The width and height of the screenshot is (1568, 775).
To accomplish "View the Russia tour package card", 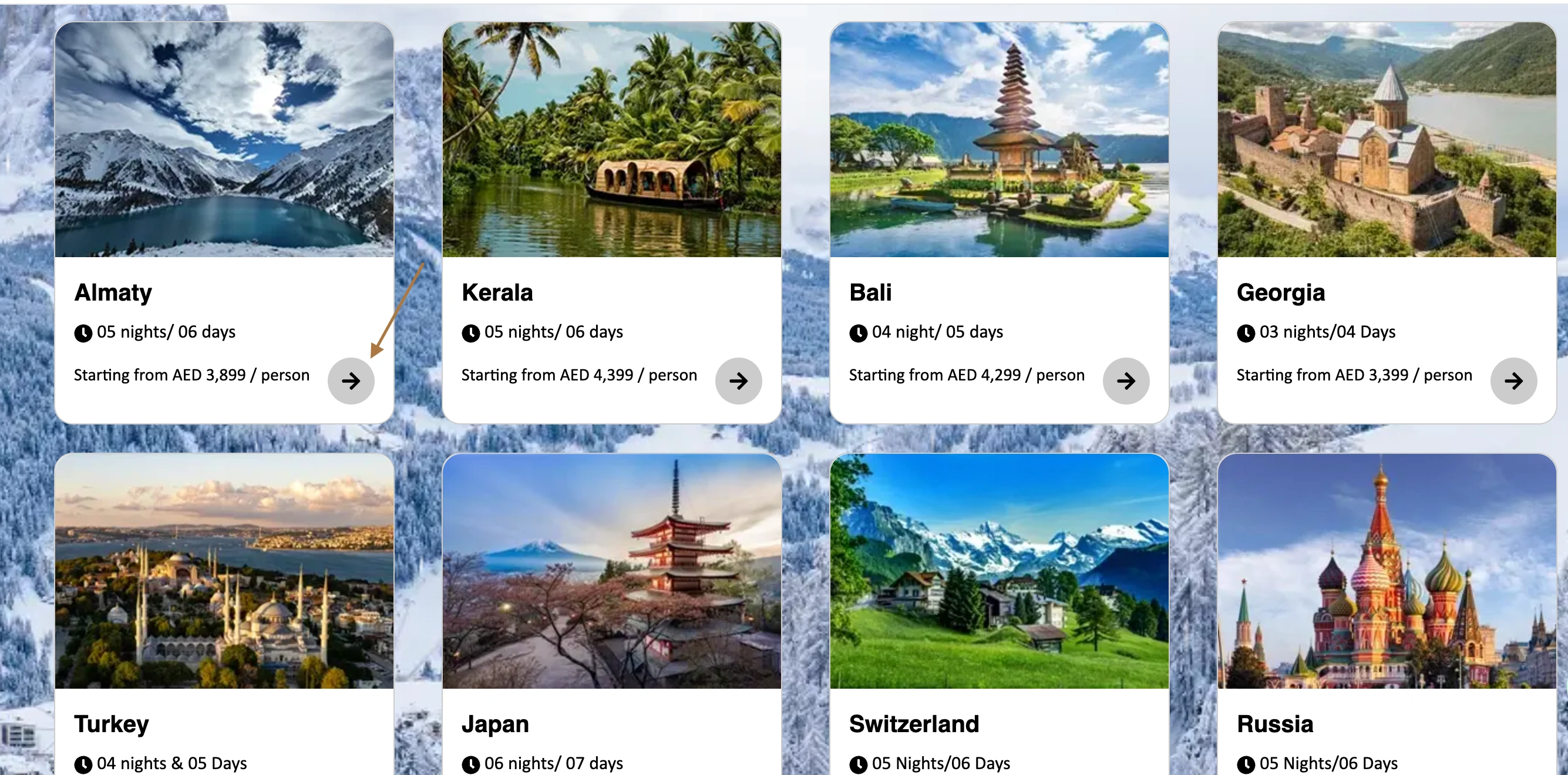I will 1387,572.
